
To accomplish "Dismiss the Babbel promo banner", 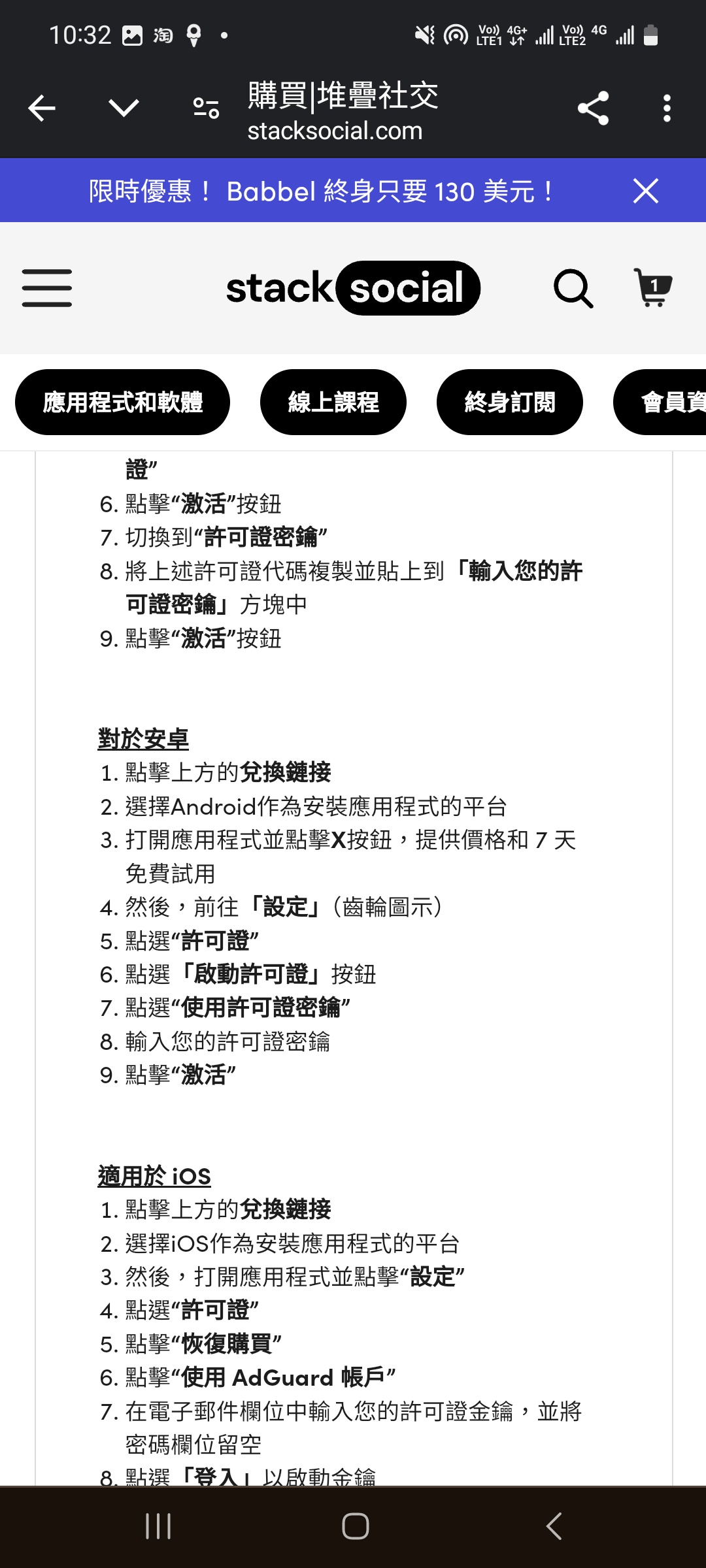I will click(x=645, y=191).
